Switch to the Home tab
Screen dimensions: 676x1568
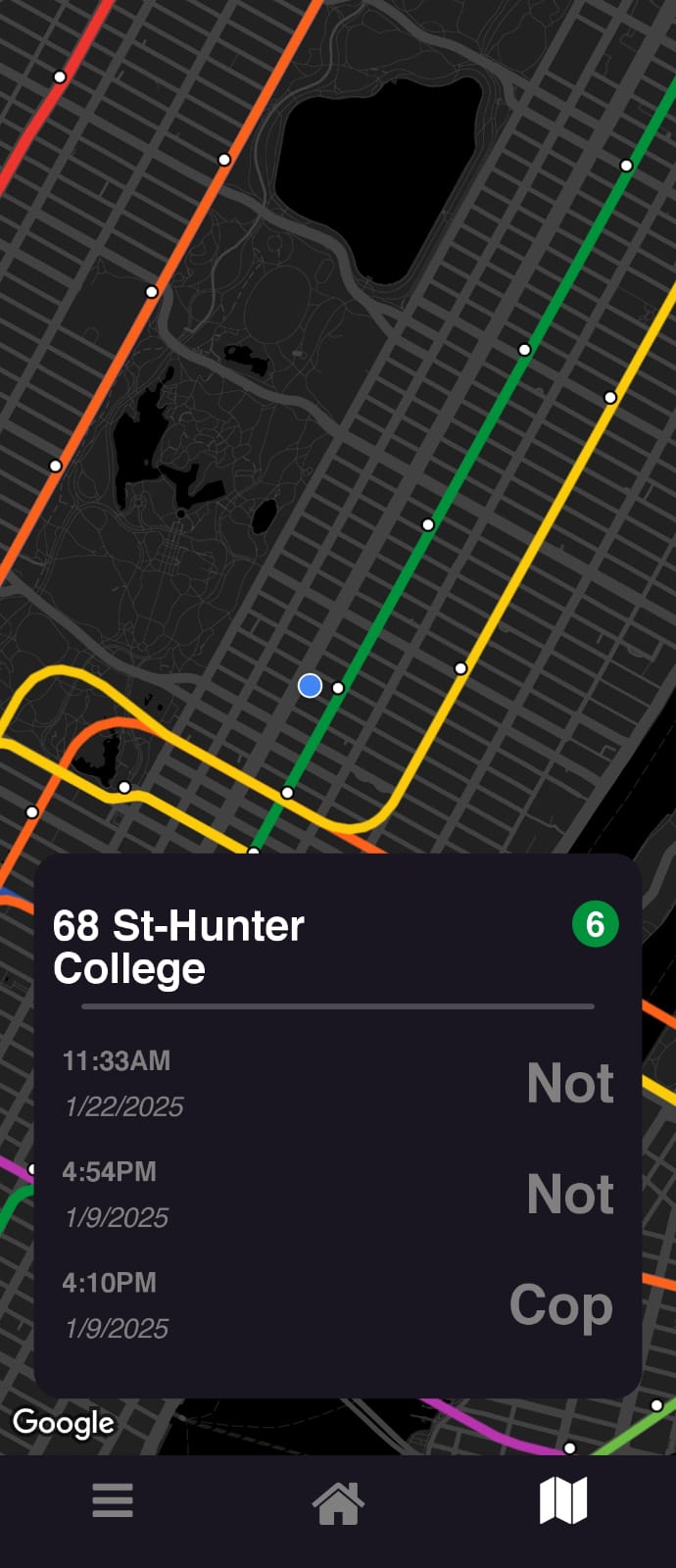pos(338,1501)
